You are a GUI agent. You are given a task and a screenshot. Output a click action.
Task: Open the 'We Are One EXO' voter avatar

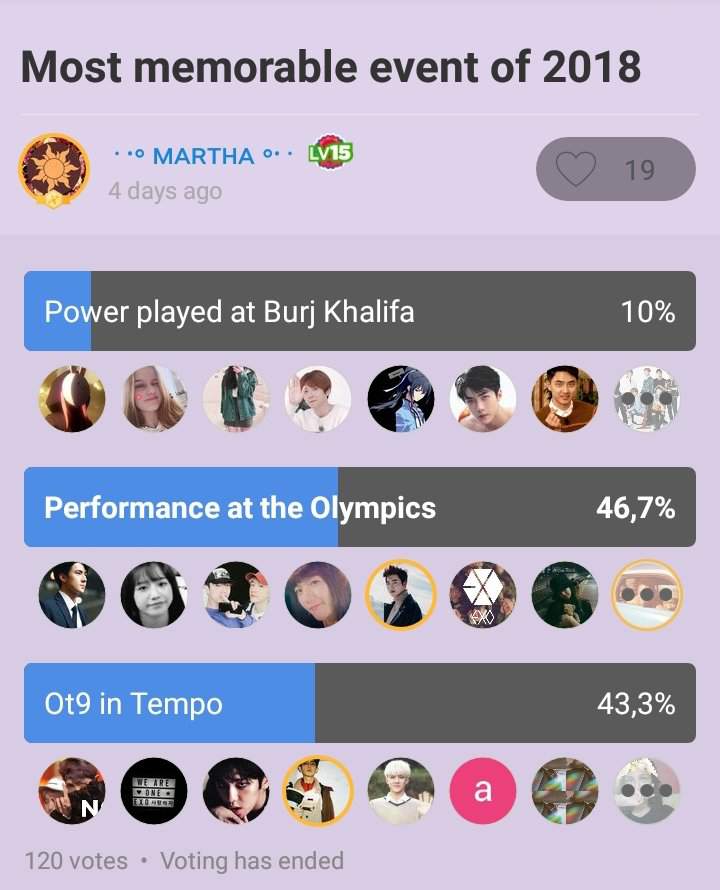154,790
